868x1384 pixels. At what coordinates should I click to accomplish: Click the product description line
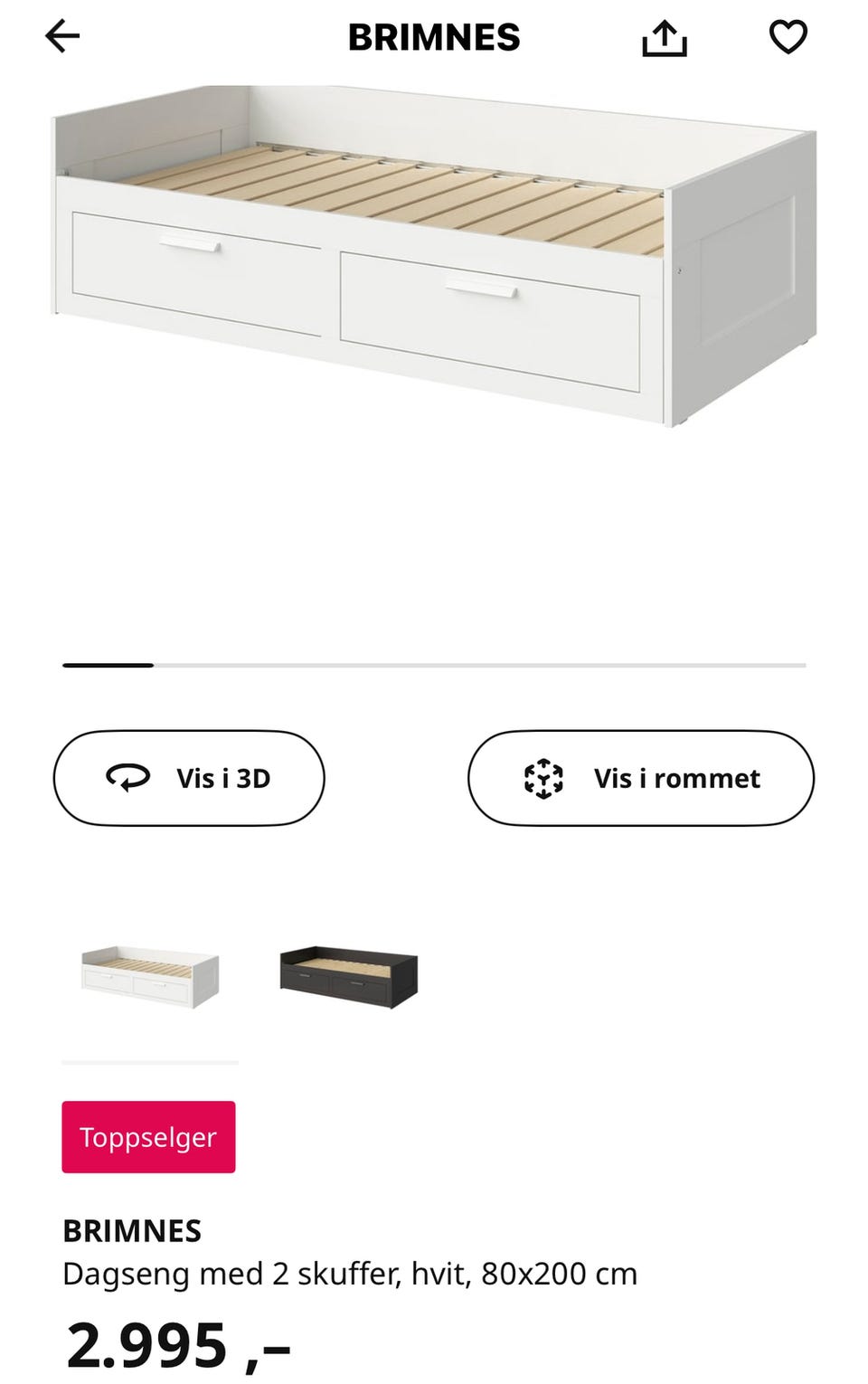tap(351, 1273)
